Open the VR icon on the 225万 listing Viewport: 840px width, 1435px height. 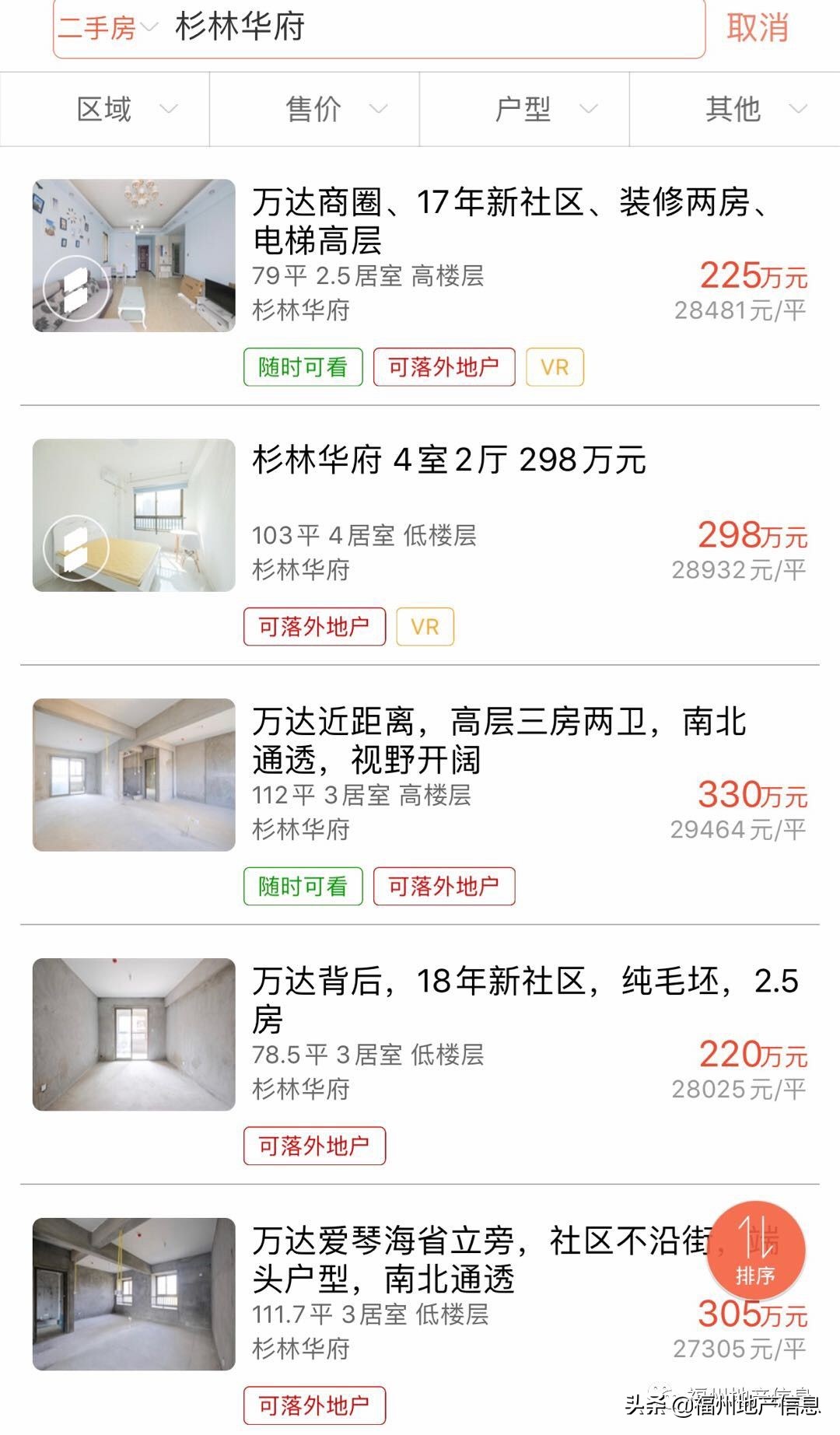click(554, 366)
